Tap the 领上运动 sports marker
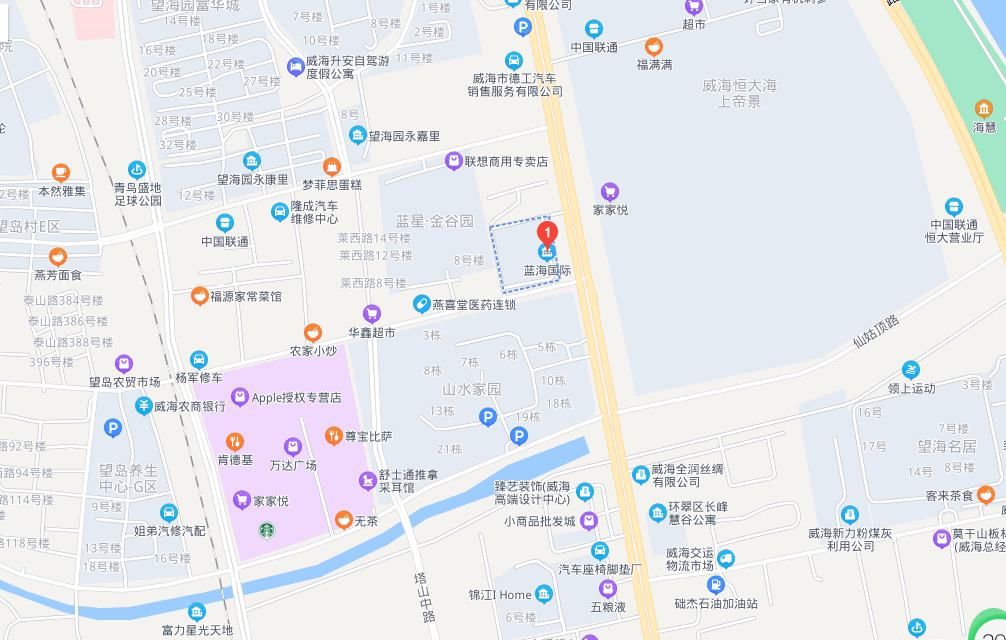This screenshot has width=1006, height=640. click(910, 369)
